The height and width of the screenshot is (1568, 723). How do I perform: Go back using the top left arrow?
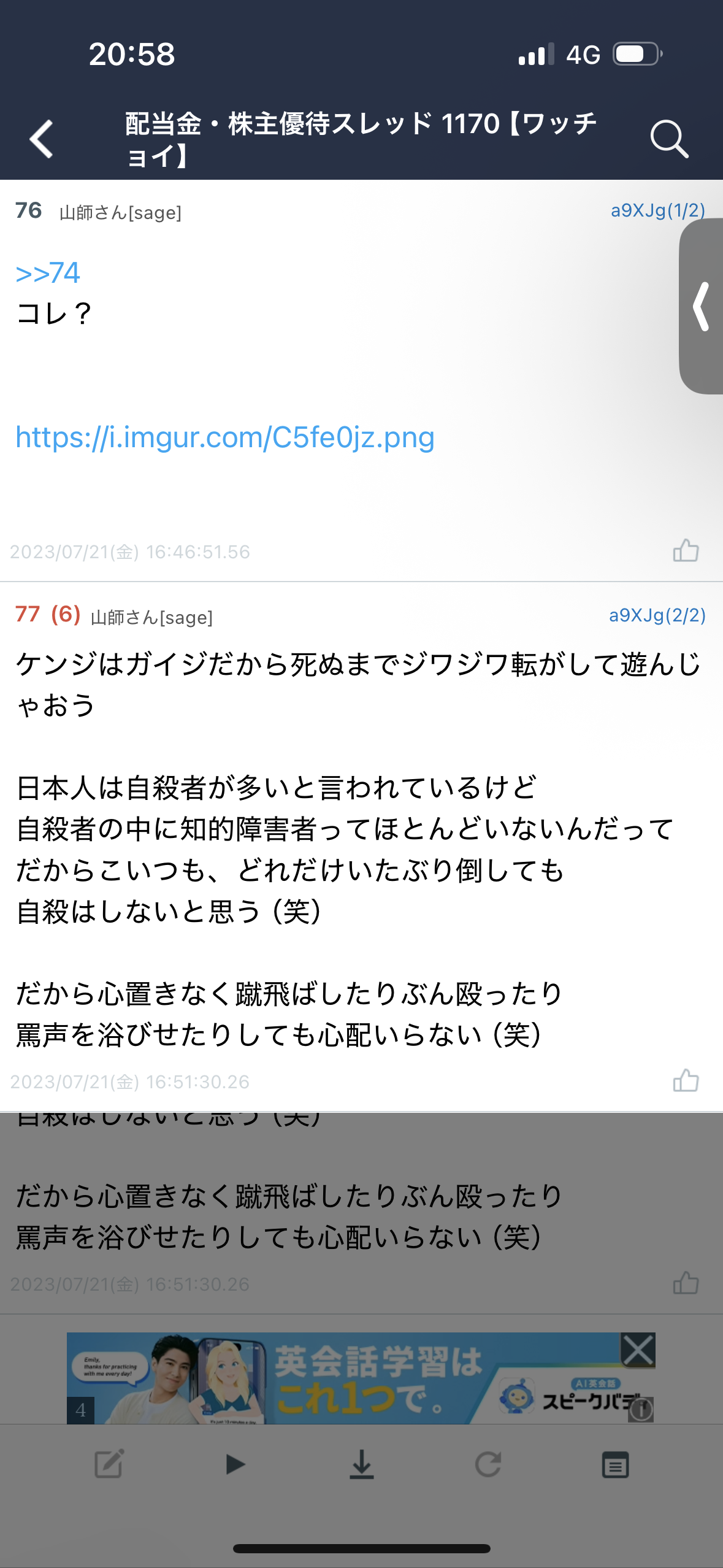(x=42, y=139)
